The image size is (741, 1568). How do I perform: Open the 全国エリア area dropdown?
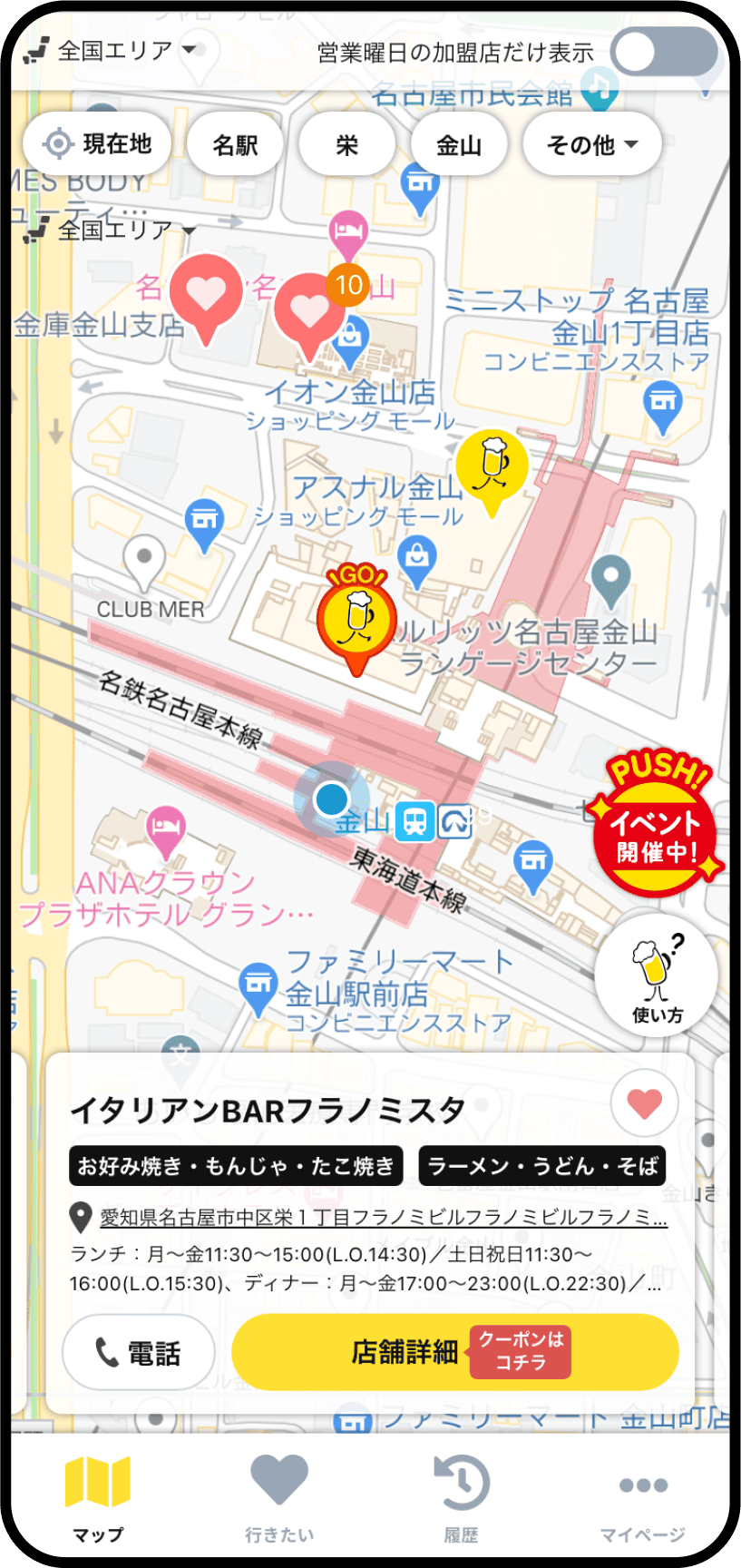point(112,51)
